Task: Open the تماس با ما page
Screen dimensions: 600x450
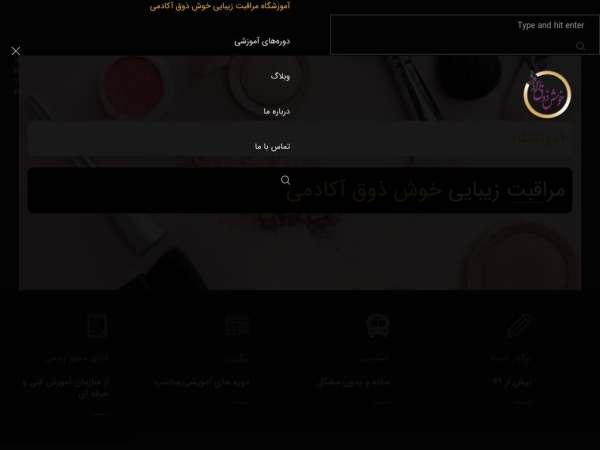Action: (x=272, y=146)
